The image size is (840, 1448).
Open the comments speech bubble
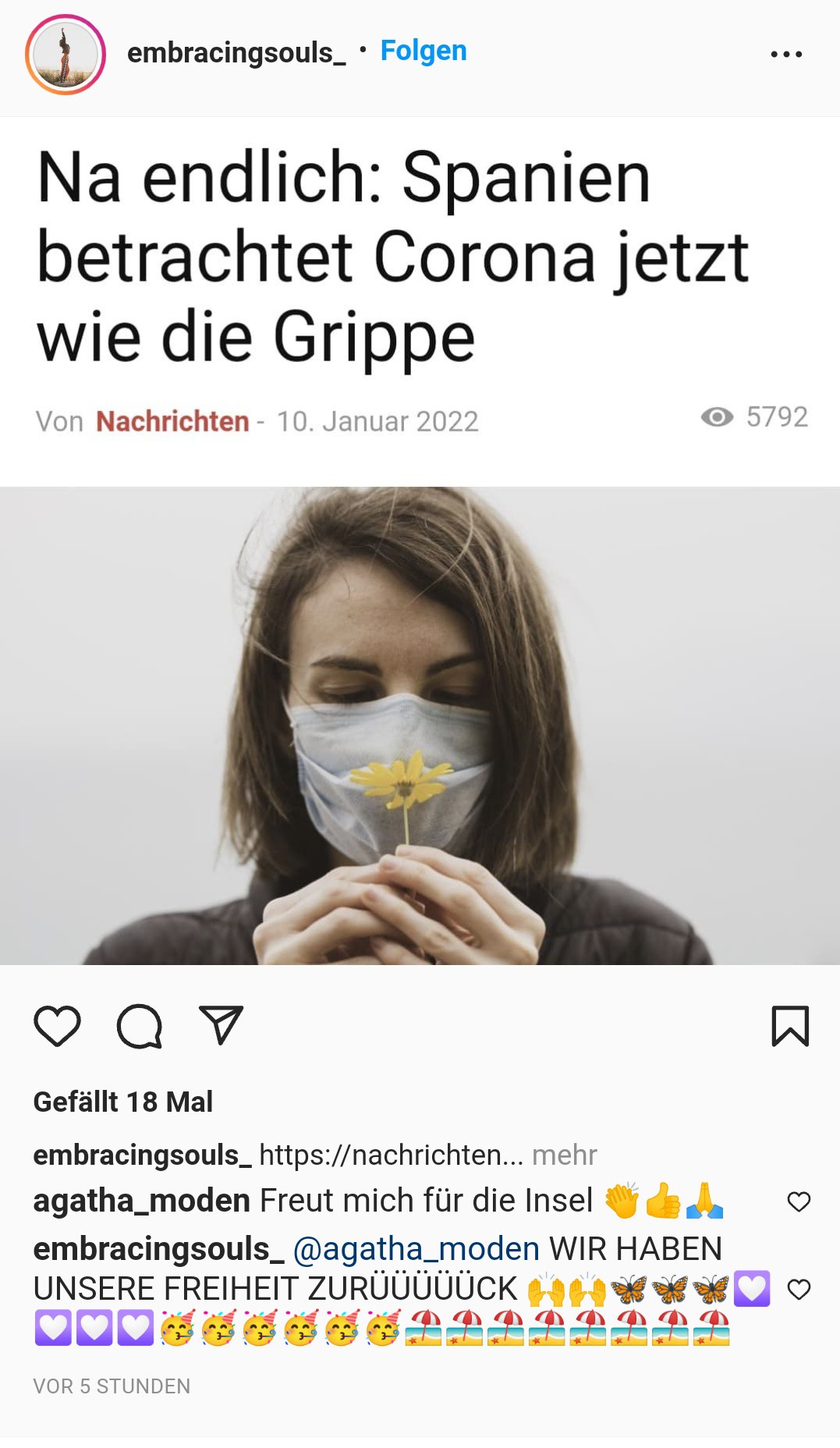point(140,1025)
